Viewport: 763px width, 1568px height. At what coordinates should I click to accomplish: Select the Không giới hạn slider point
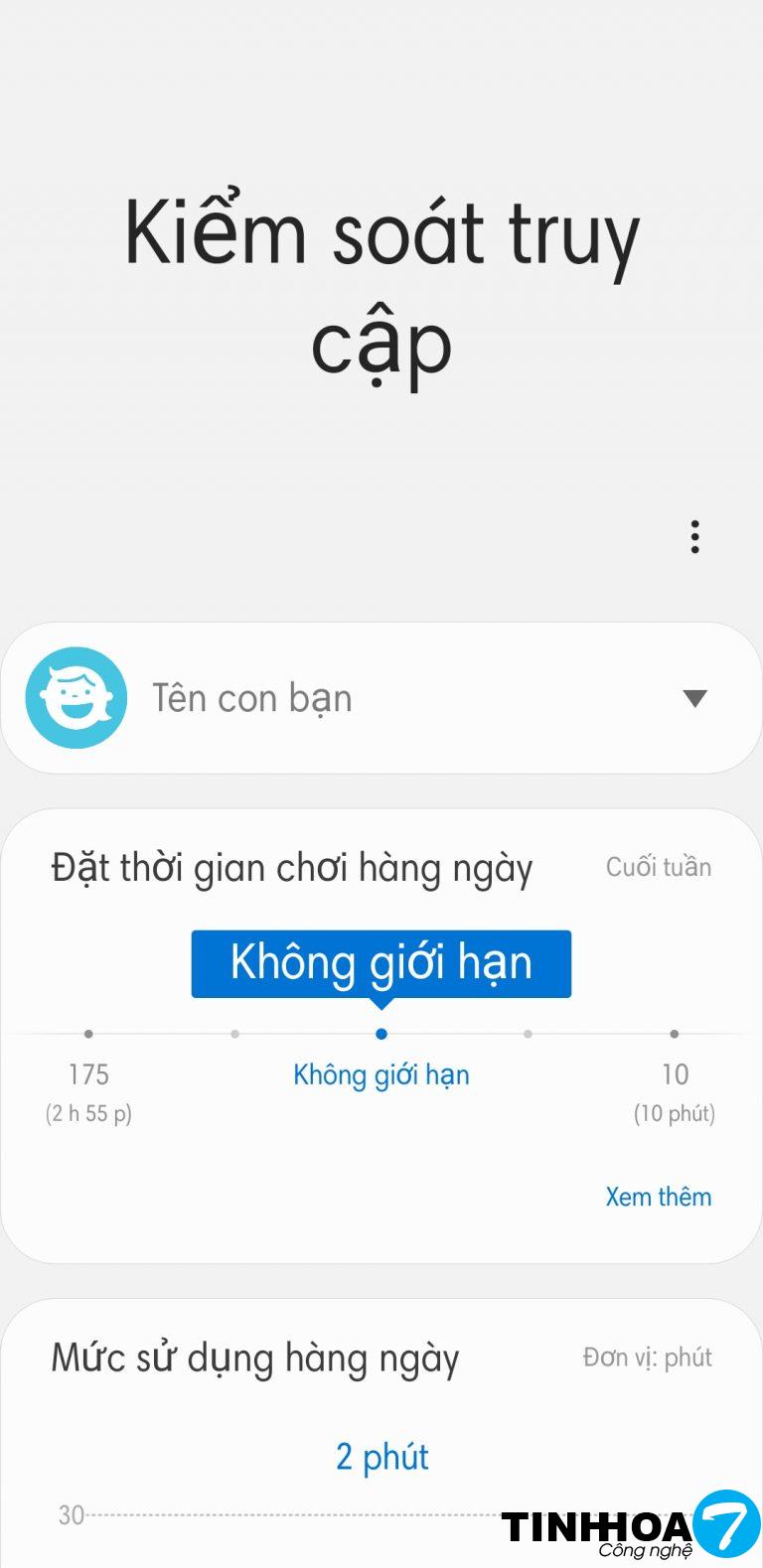381,1034
